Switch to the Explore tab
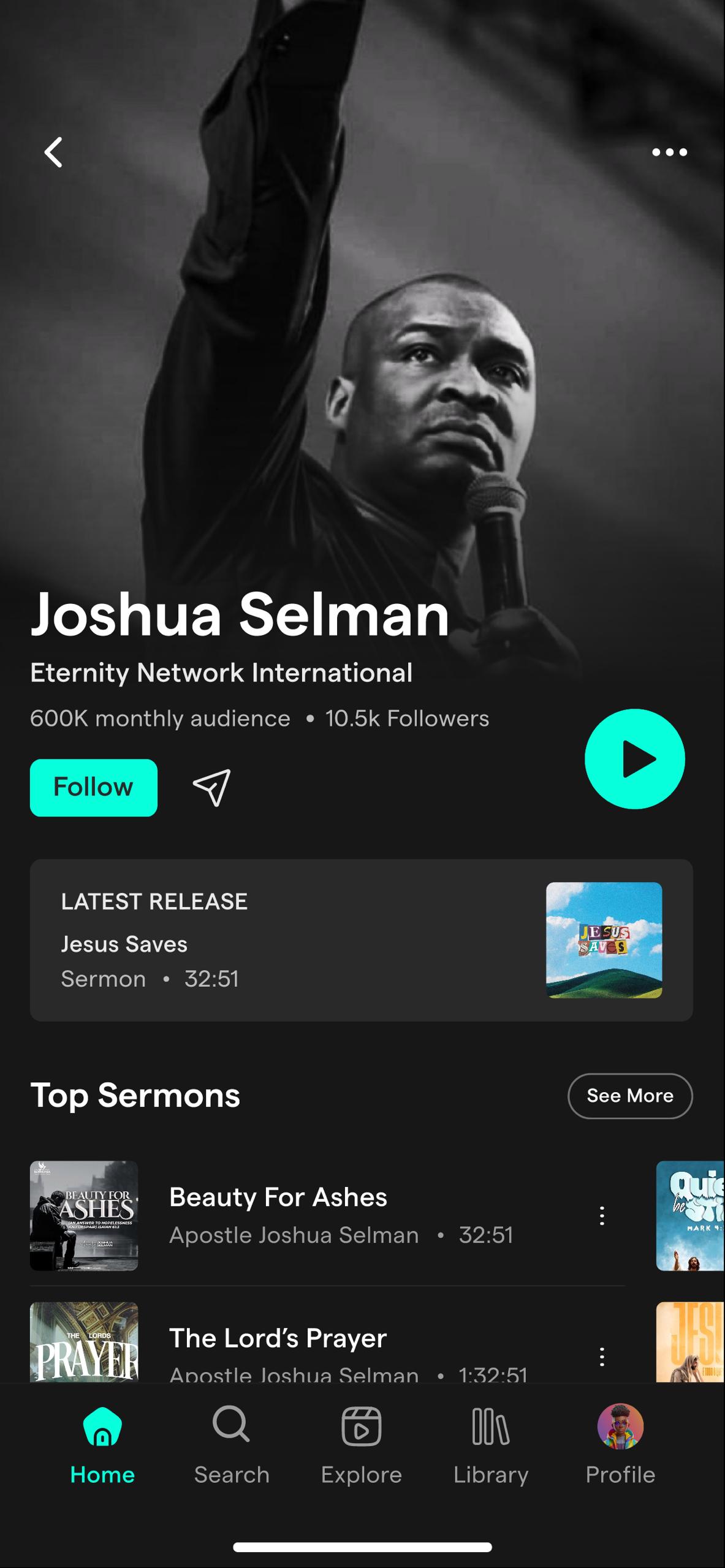Viewport: 725px width, 1568px height. tap(361, 1444)
